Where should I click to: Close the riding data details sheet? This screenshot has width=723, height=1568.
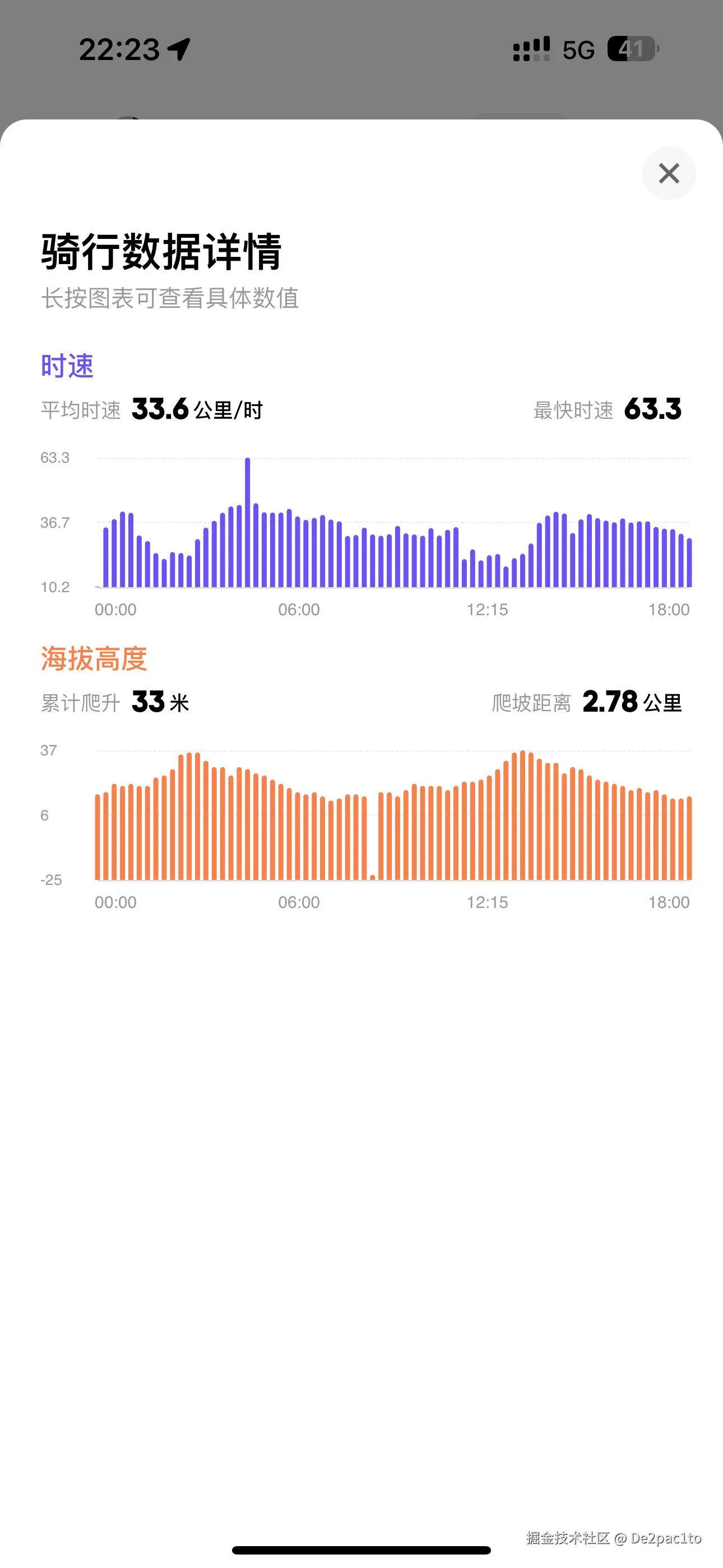[669, 173]
